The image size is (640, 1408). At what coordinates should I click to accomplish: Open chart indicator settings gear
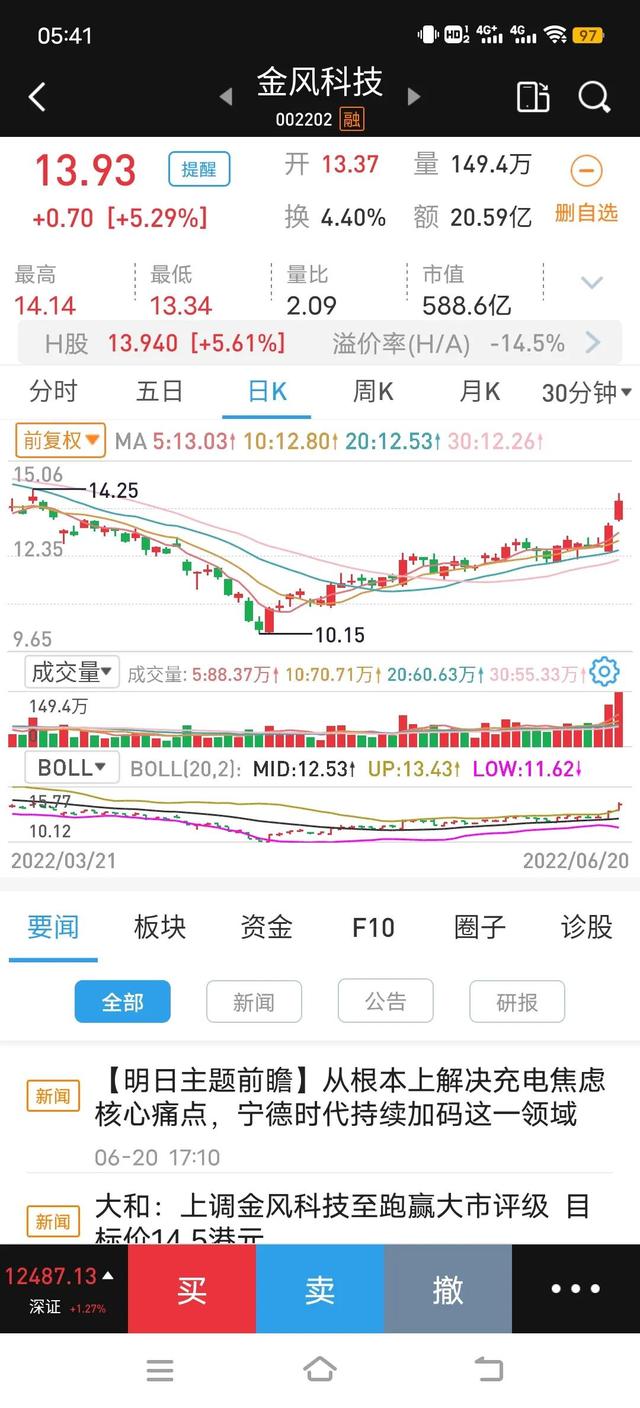click(604, 672)
